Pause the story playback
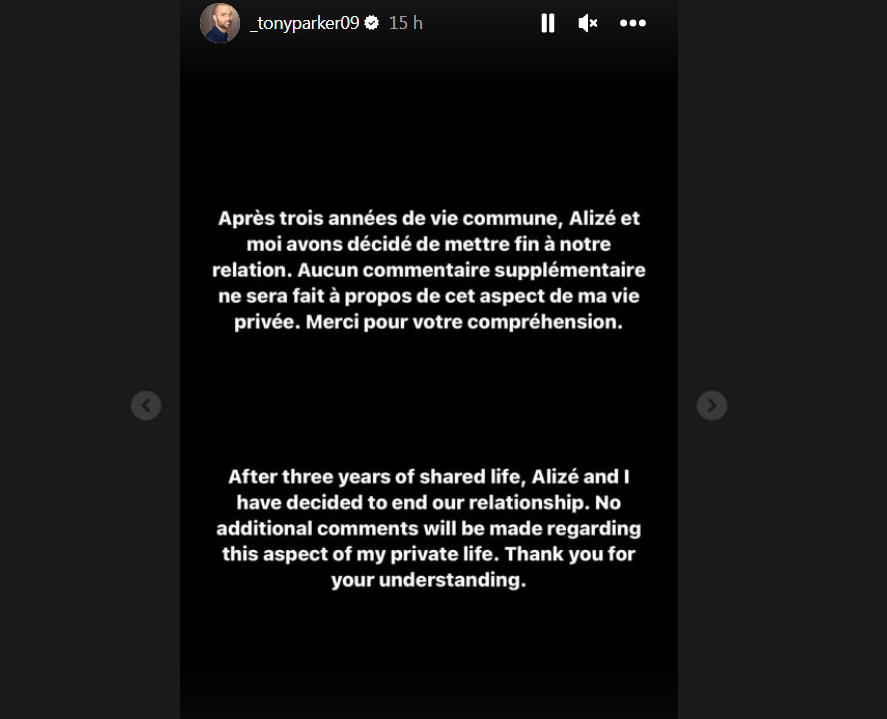 [x=548, y=23]
